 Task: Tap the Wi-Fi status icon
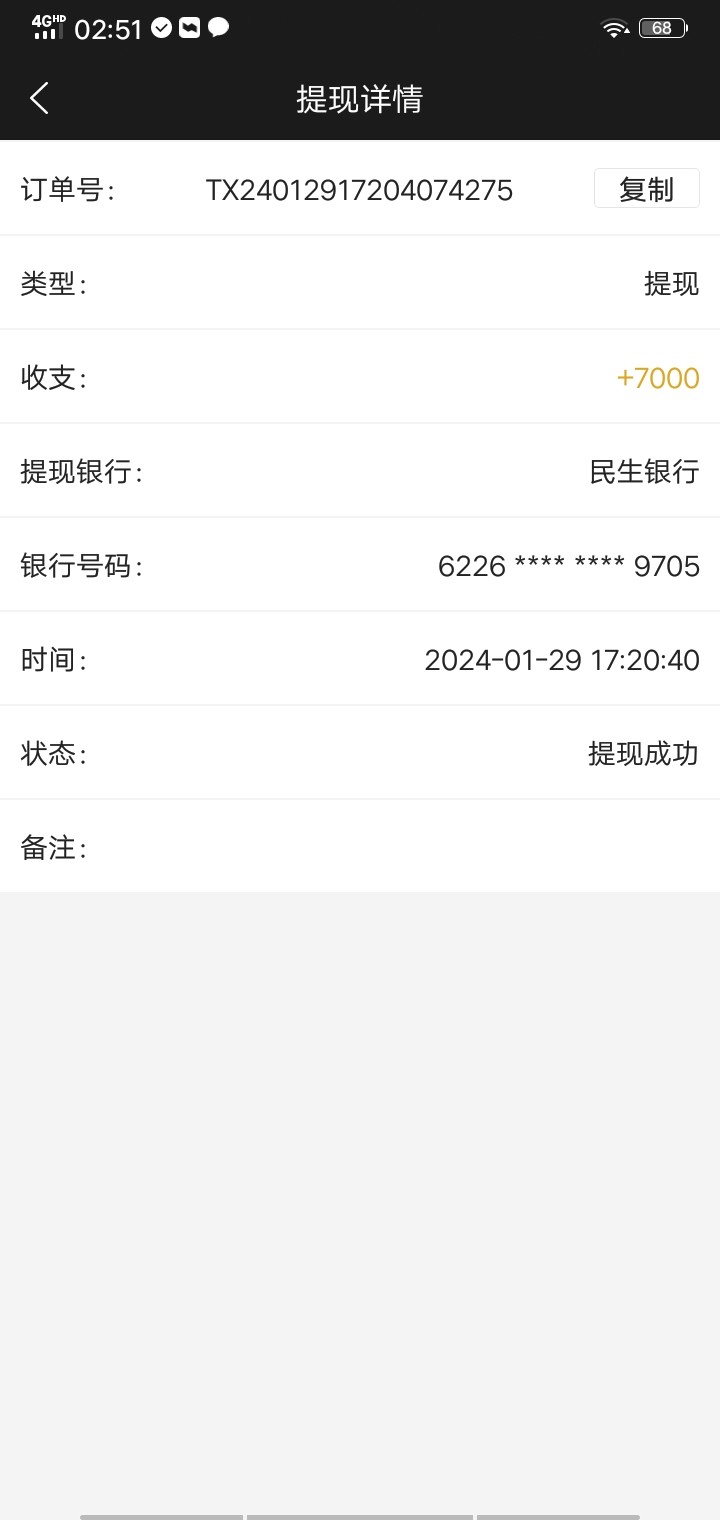click(x=613, y=27)
